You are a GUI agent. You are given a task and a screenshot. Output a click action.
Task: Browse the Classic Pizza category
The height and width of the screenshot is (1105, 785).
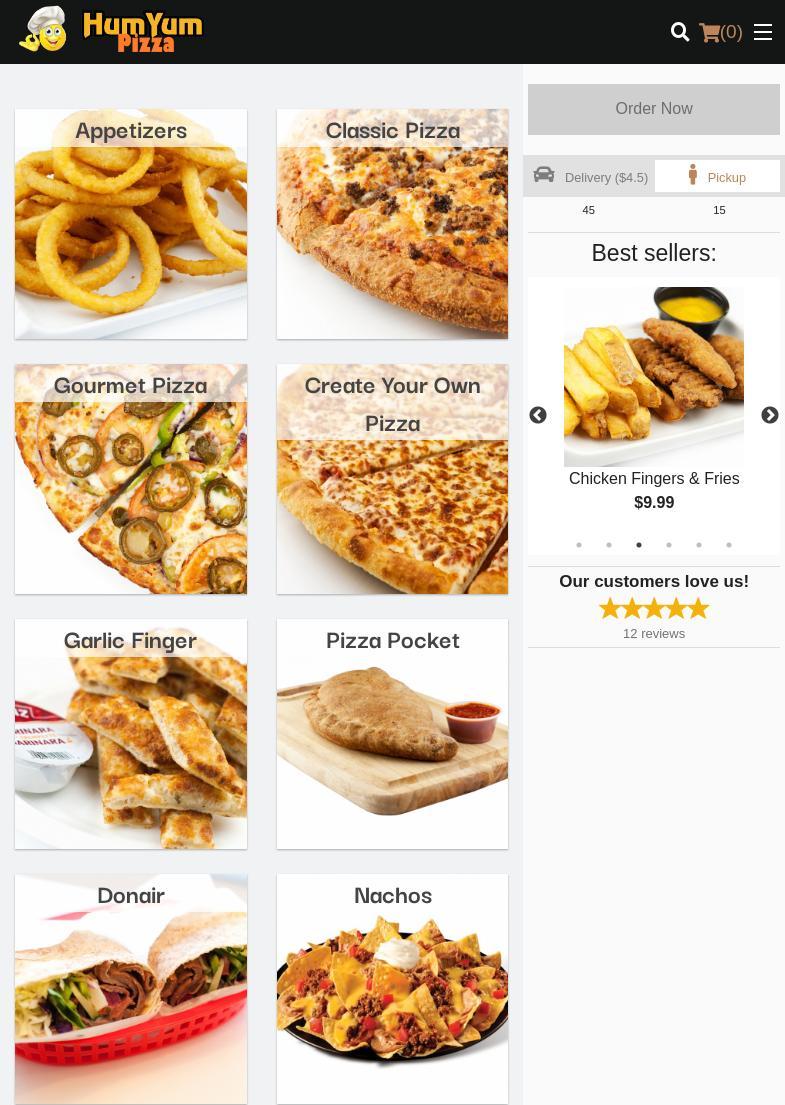(x=392, y=224)
